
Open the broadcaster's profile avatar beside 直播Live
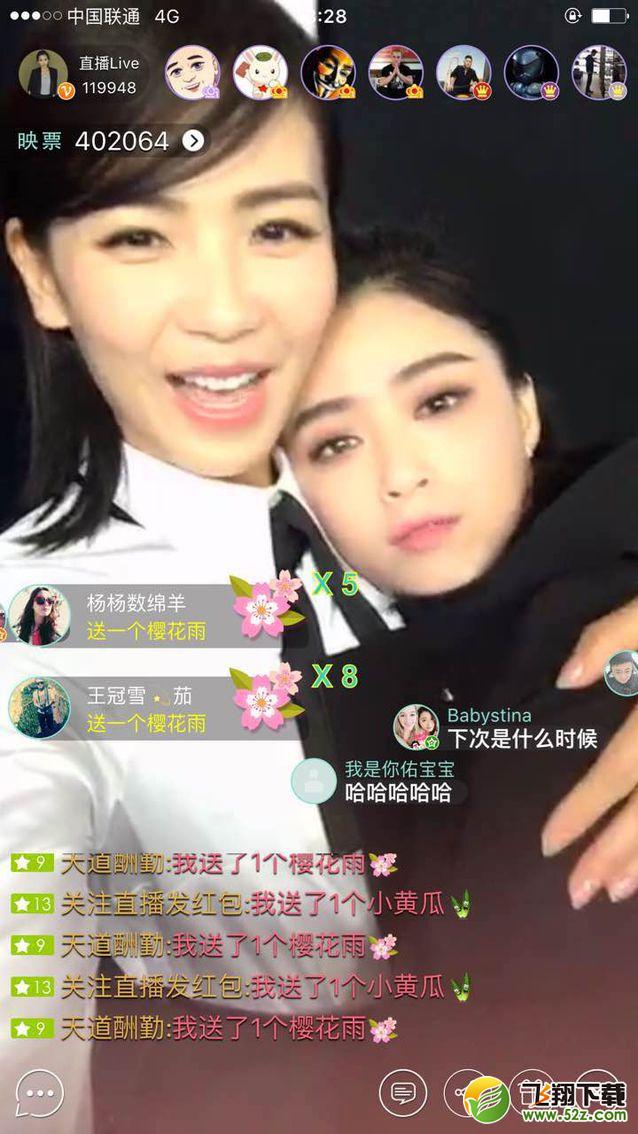coord(43,73)
